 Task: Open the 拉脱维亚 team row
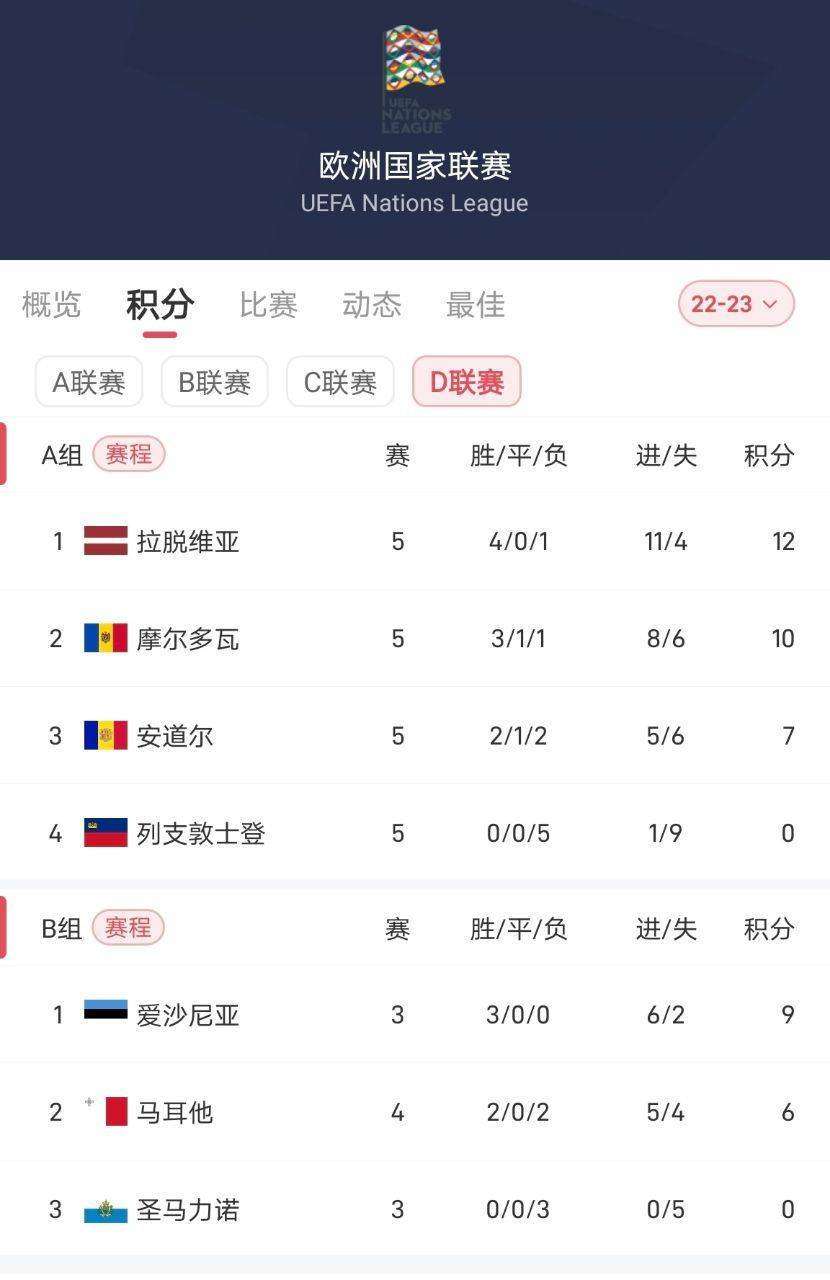[188, 542]
